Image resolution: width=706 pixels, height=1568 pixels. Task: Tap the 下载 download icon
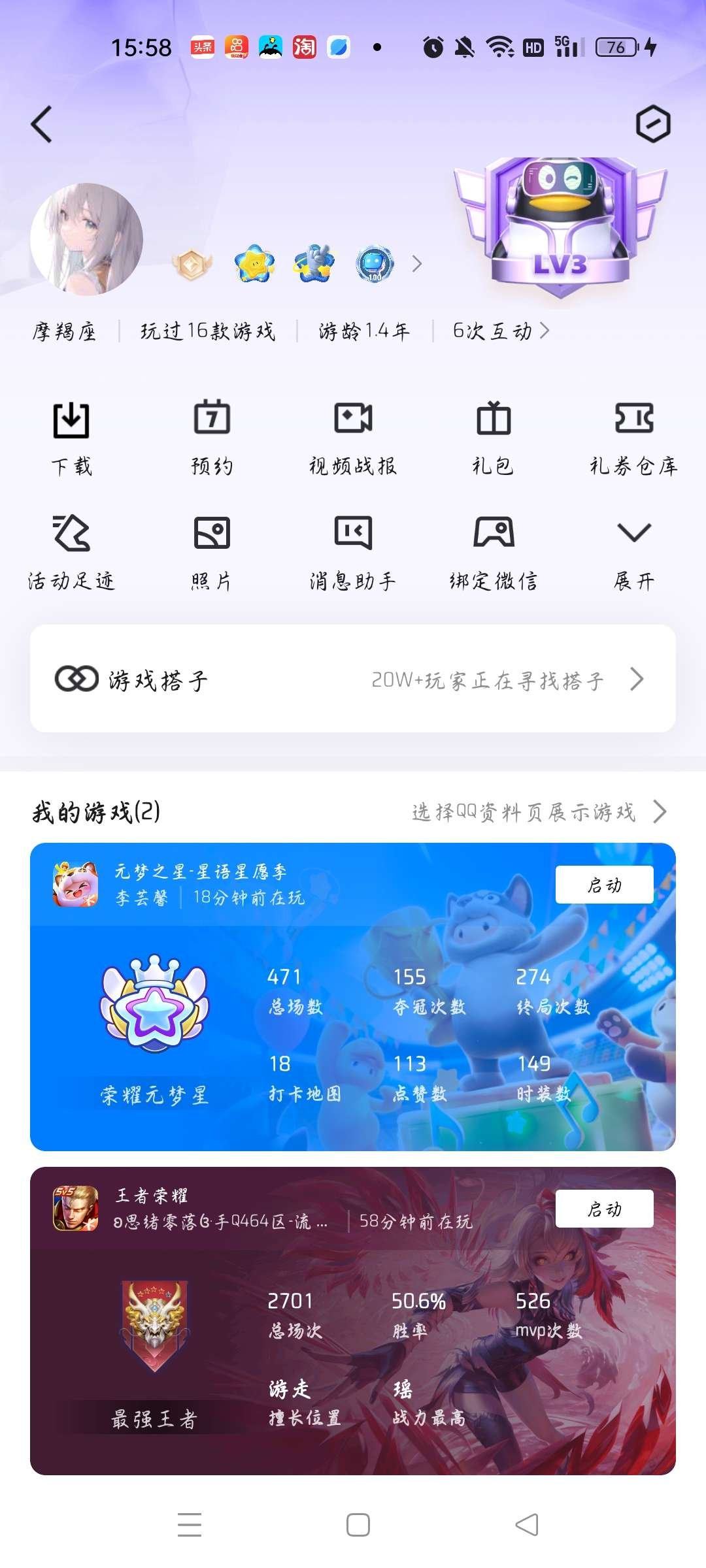tap(70, 422)
